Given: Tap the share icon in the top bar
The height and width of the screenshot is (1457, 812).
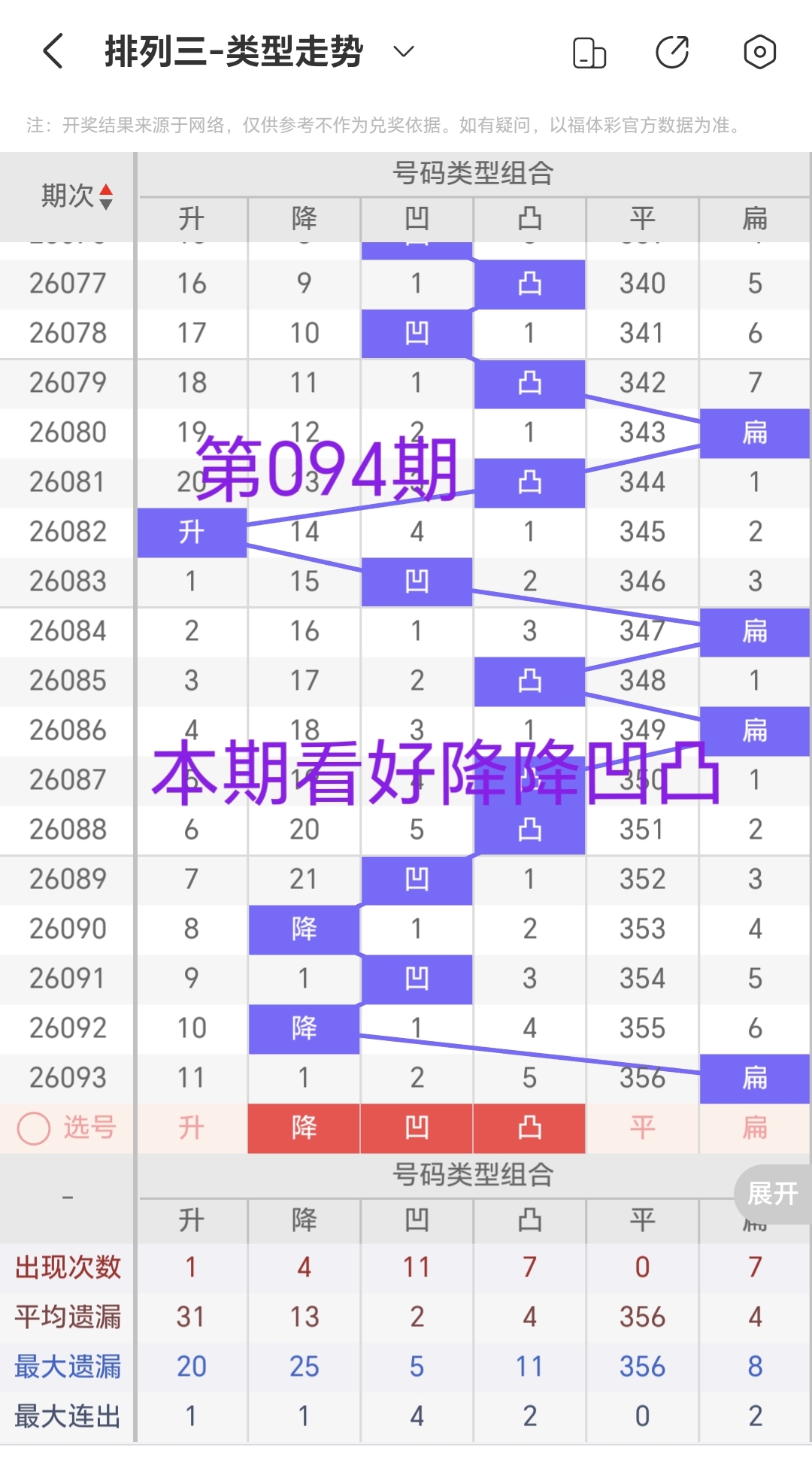Looking at the screenshot, I should 673,51.
